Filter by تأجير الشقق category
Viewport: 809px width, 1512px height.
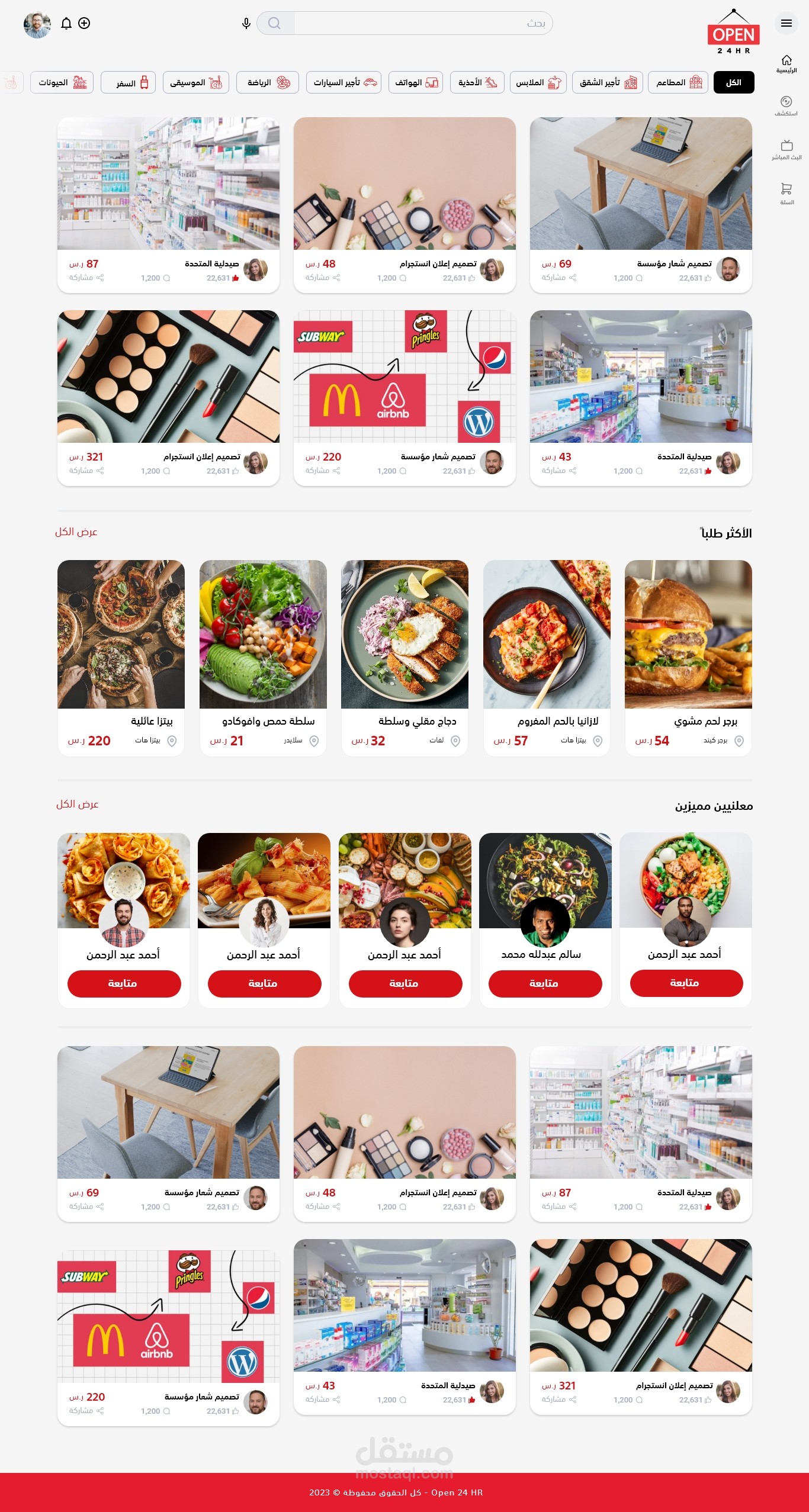(608, 82)
